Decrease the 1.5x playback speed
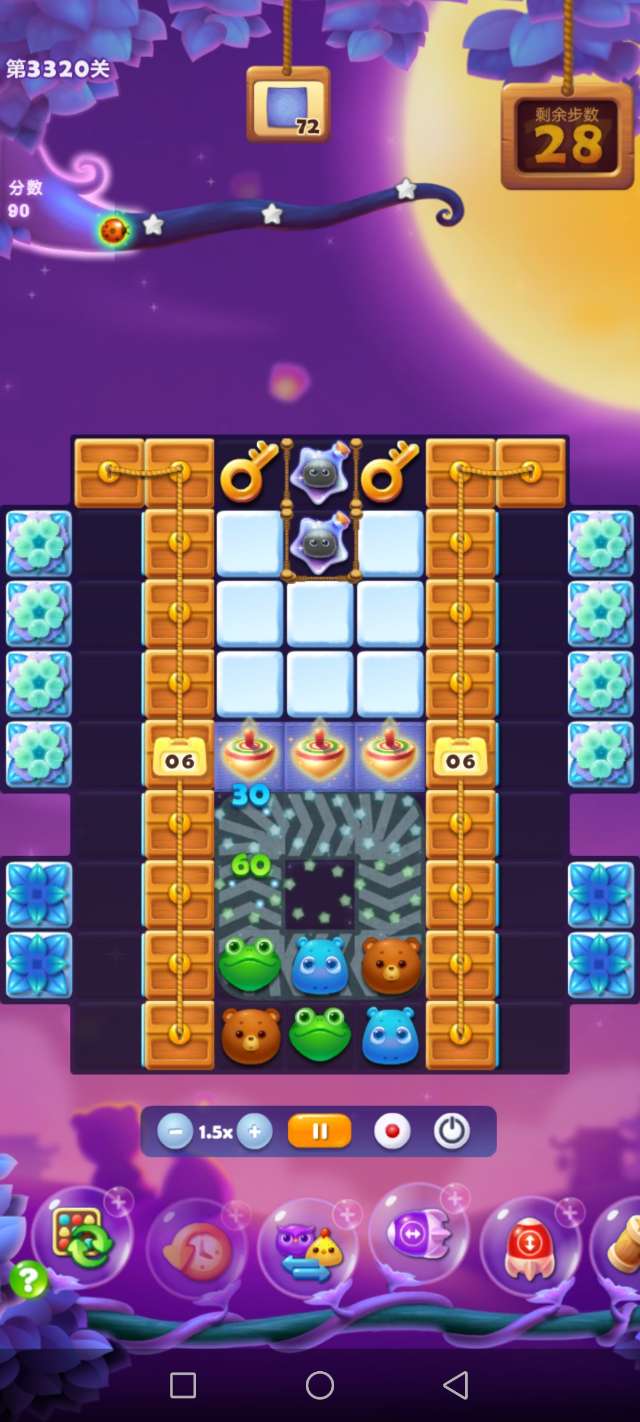 175,1132
